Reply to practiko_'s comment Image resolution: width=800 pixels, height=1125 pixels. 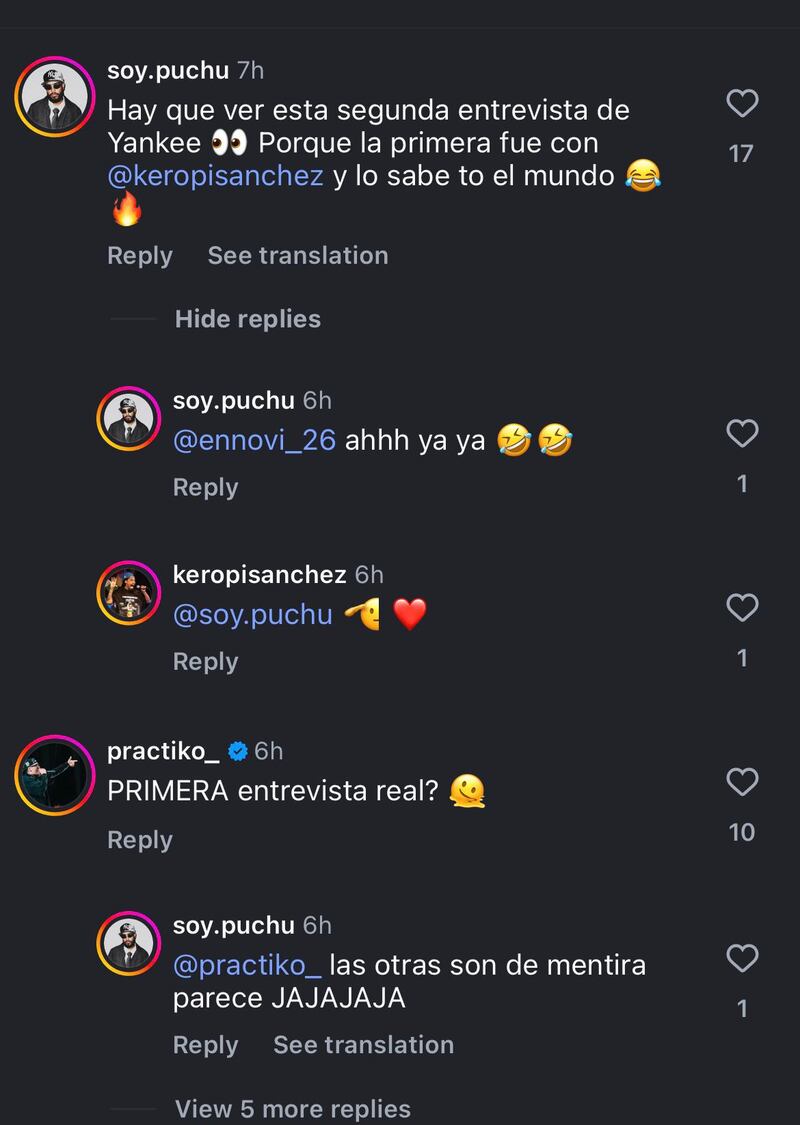[x=139, y=840]
